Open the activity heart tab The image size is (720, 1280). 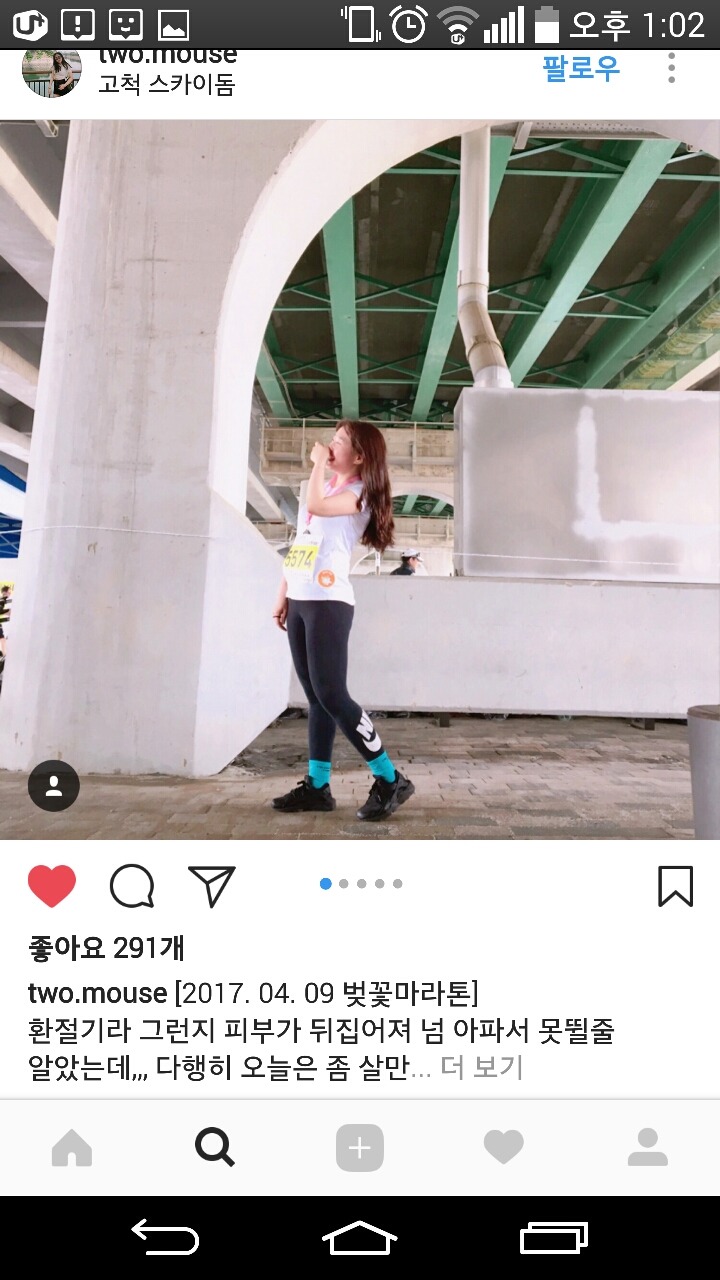(503, 1148)
